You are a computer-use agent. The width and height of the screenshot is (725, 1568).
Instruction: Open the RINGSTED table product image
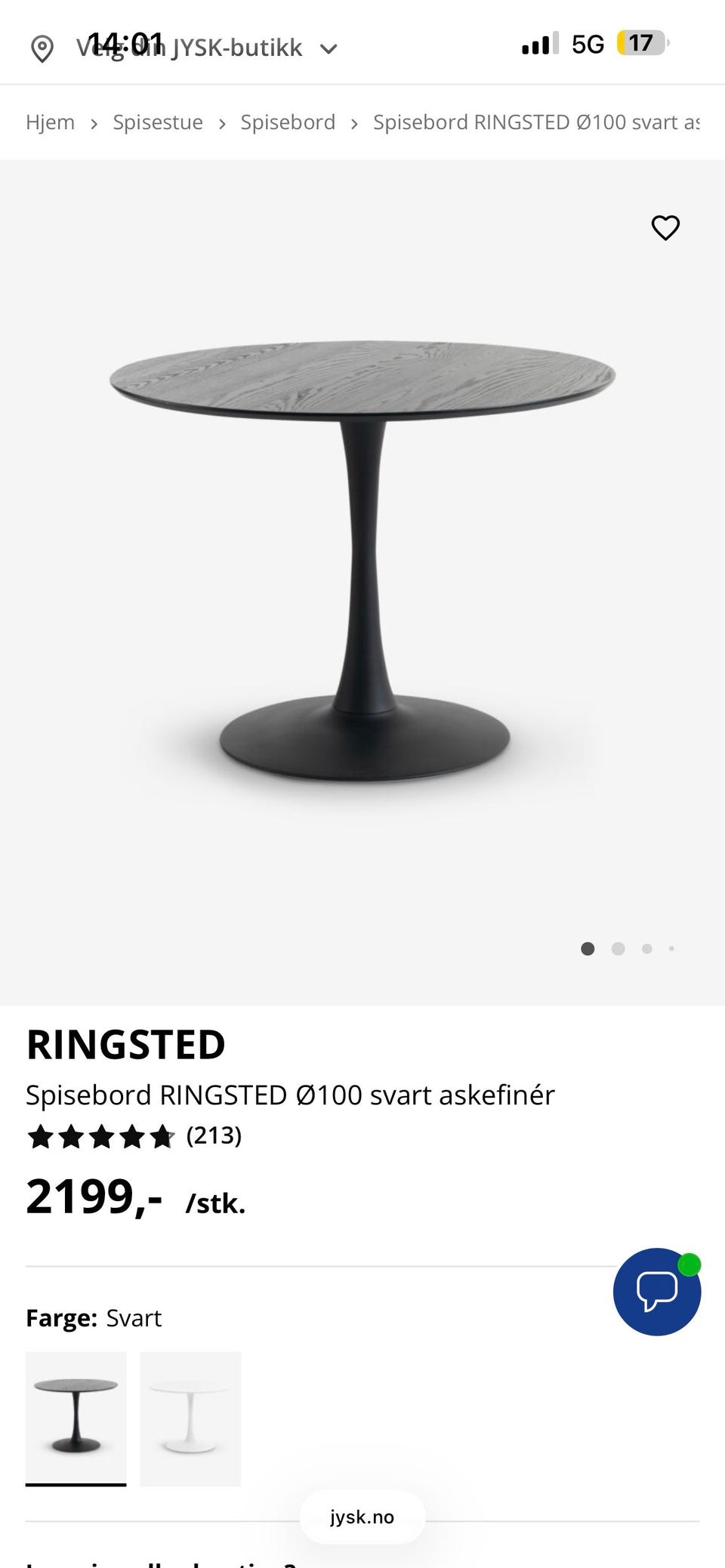click(x=362, y=559)
